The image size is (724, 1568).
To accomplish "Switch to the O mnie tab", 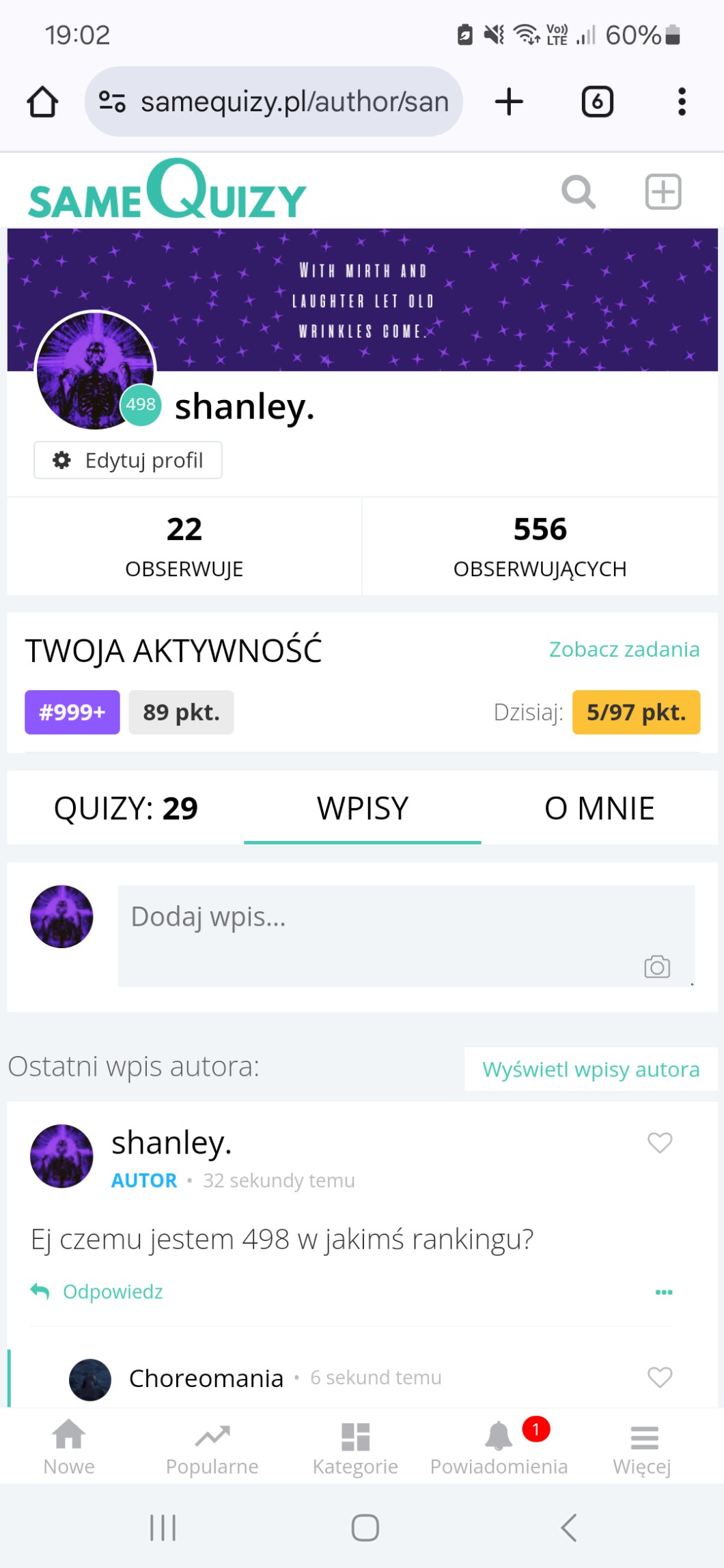I will (x=599, y=808).
